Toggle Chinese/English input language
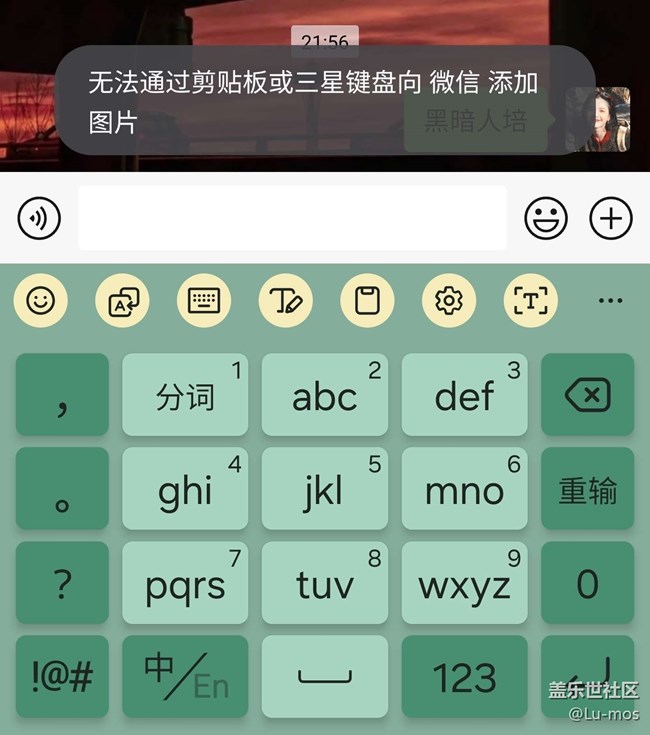Image resolution: width=650 pixels, height=735 pixels. pos(185,676)
